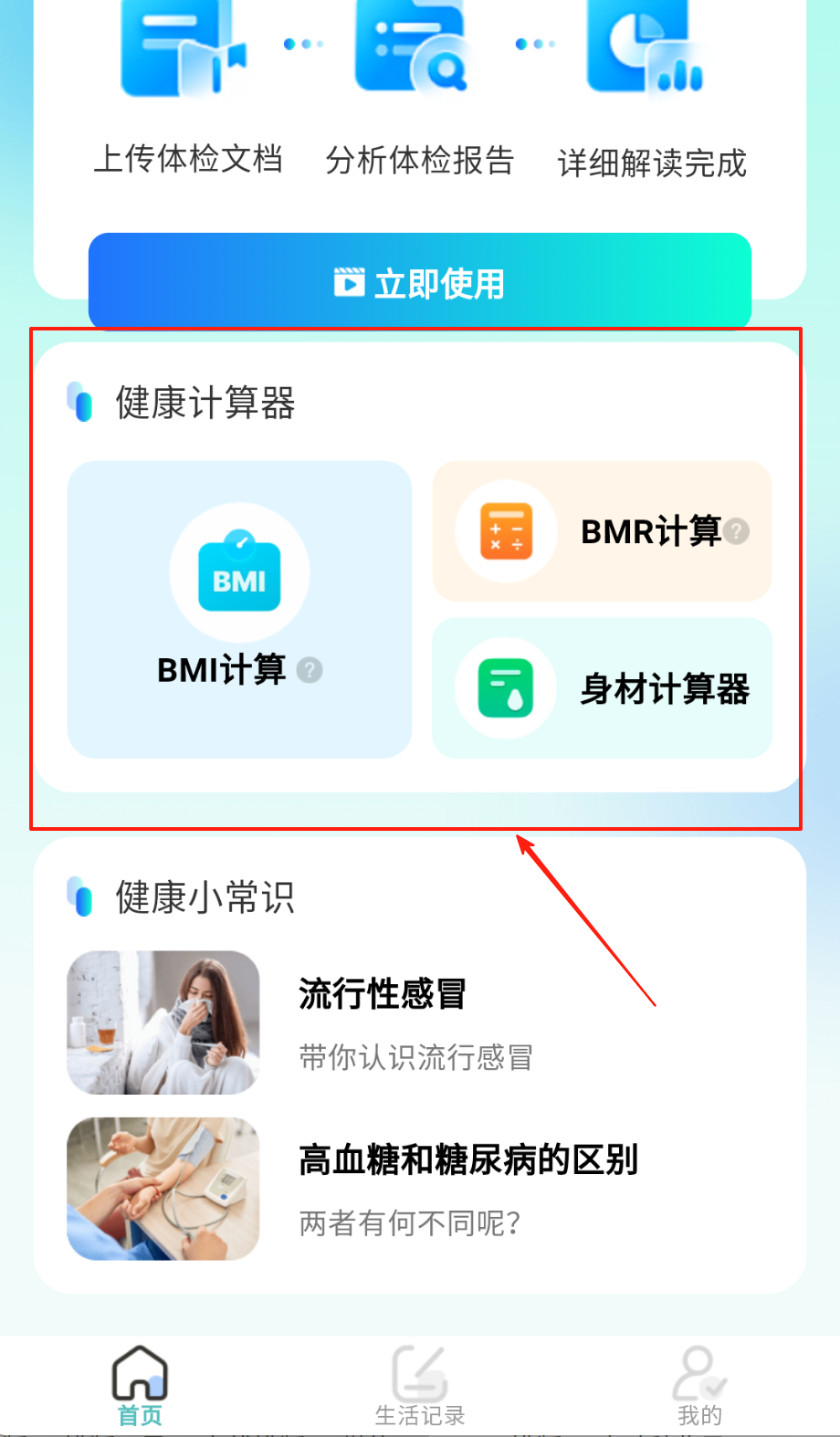Open the BMR计算 calculator
Viewport: 840px width, 1437px height.
602,531
